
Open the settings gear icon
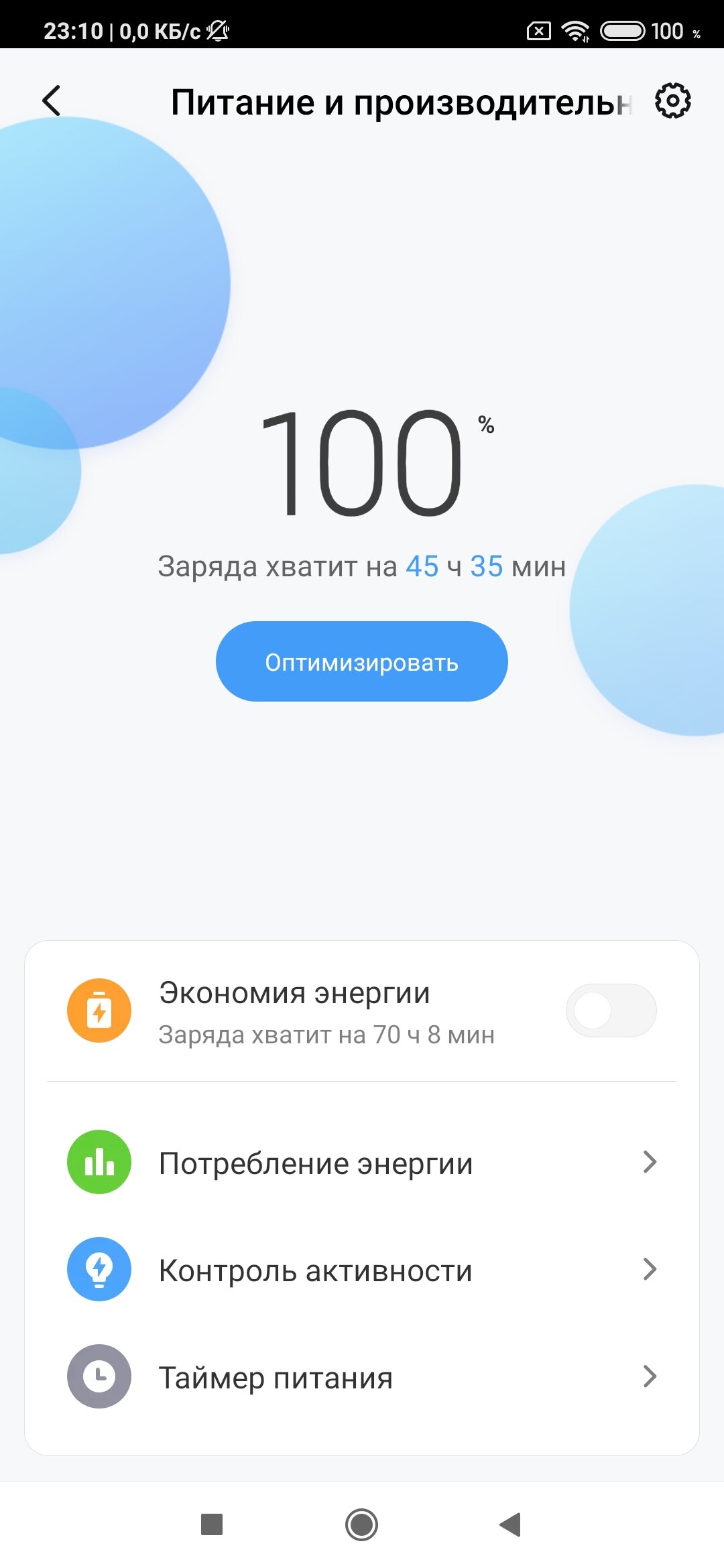click(x=672, y=101)
